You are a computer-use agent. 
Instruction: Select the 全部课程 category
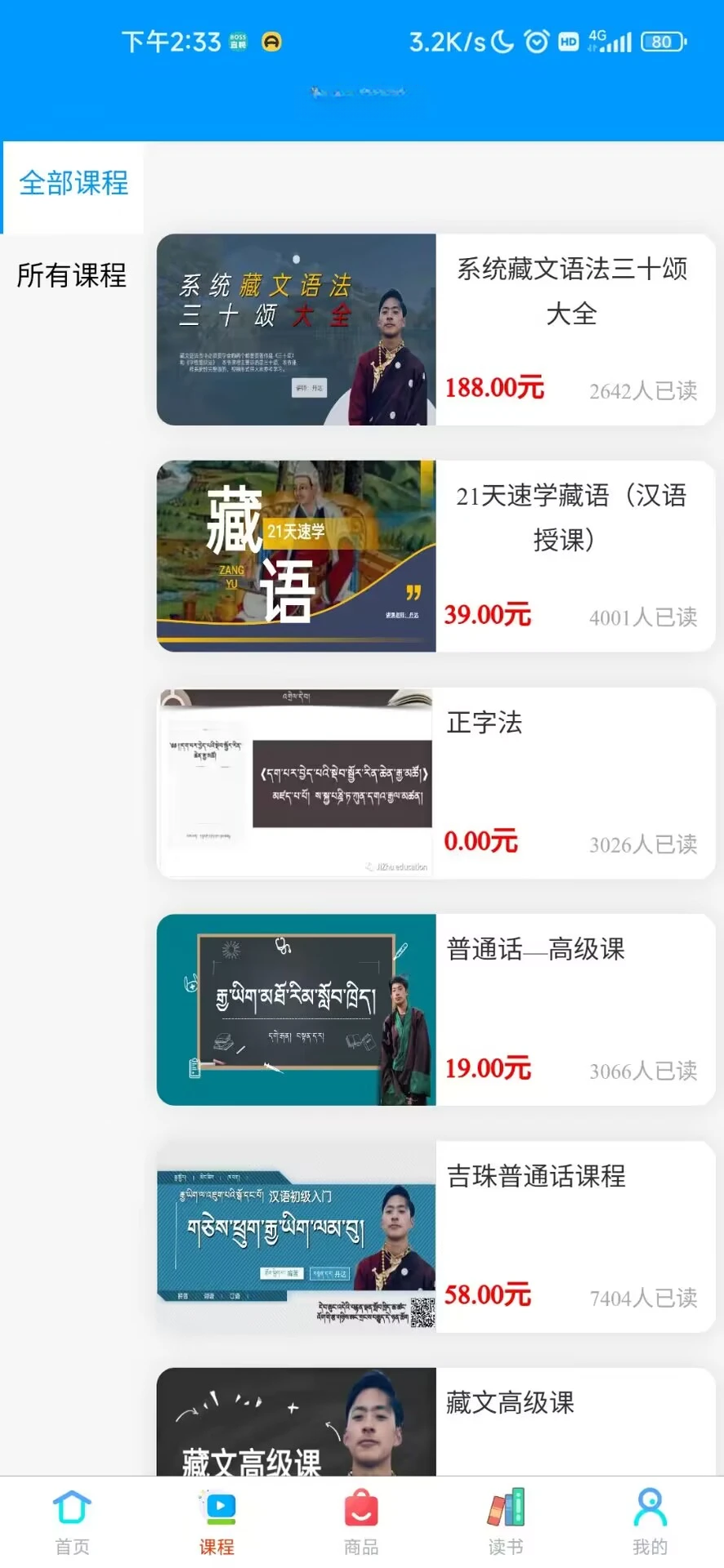(x=74, y=183)
